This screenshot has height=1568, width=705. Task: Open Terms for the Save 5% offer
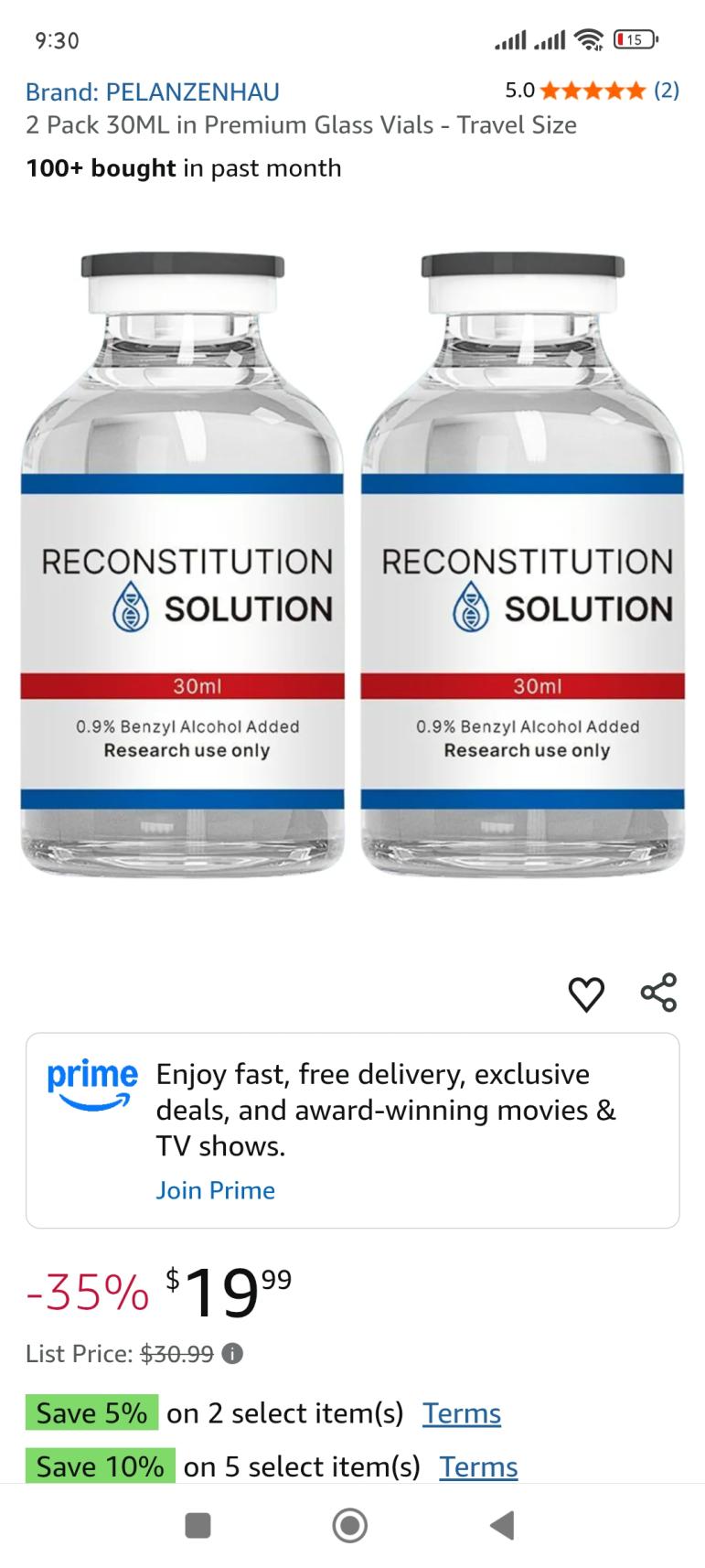461,1413
